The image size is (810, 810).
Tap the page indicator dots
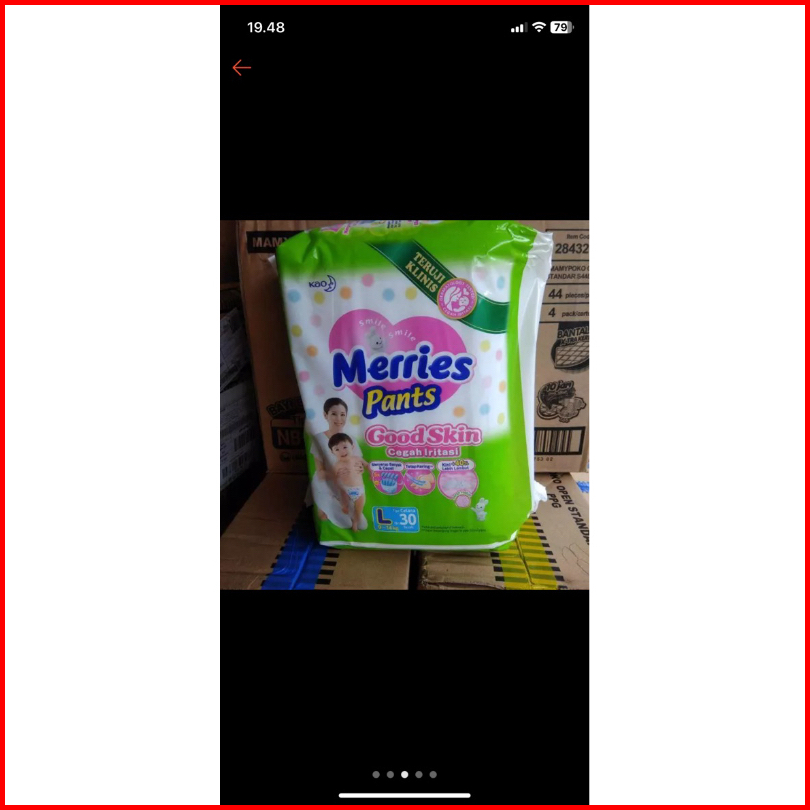tap(404, 774)
